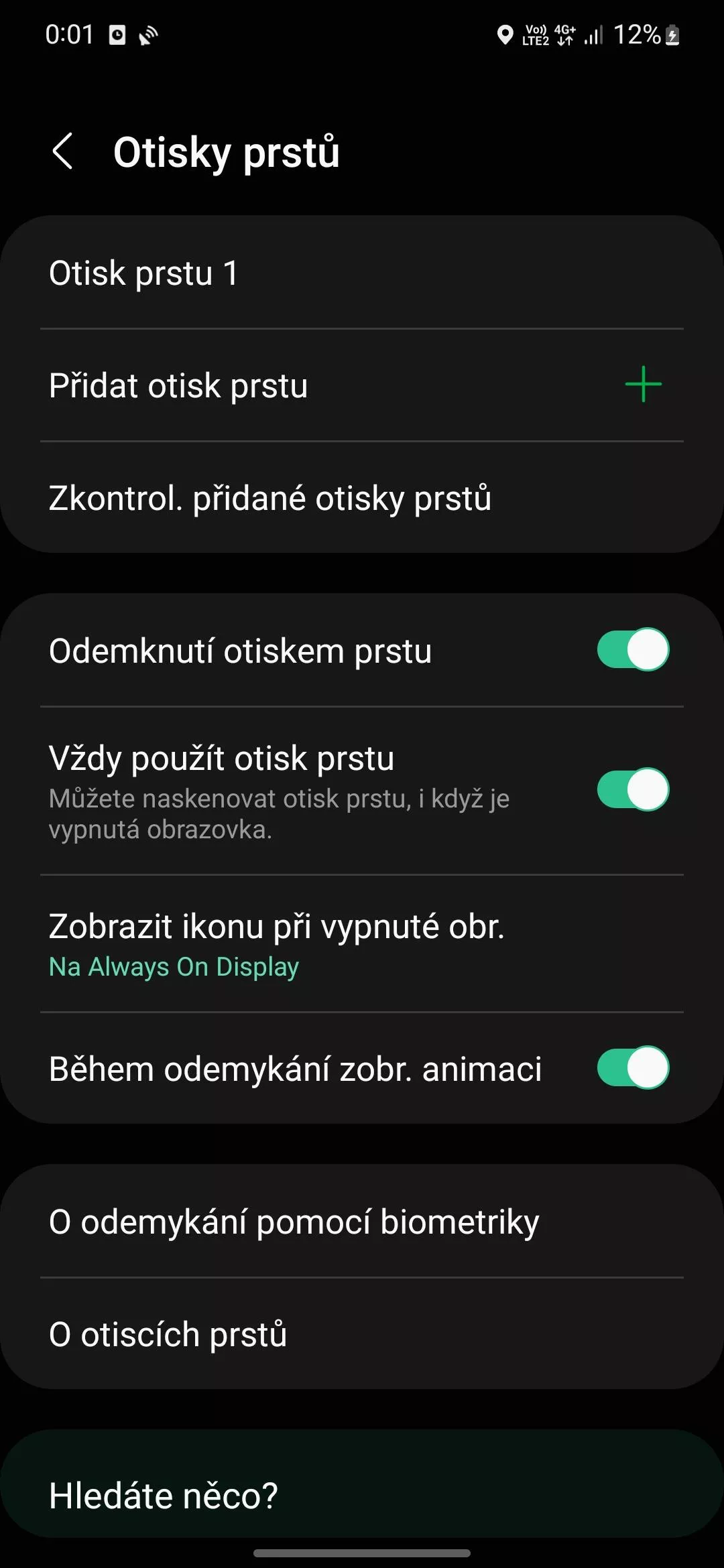Open Zkontrol. přidané otisky prstů
Screen dimensions: 724x1568
point(362,498)
